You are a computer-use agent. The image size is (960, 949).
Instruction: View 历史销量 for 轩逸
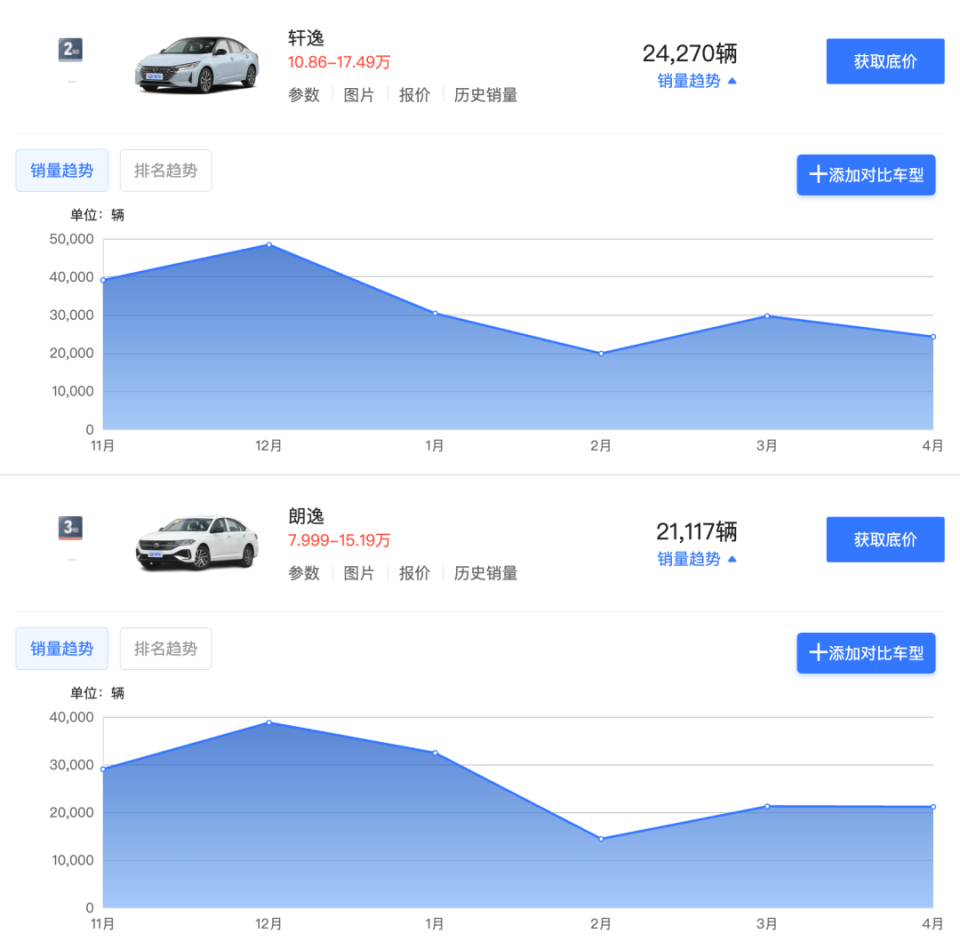tap(485, 95)
